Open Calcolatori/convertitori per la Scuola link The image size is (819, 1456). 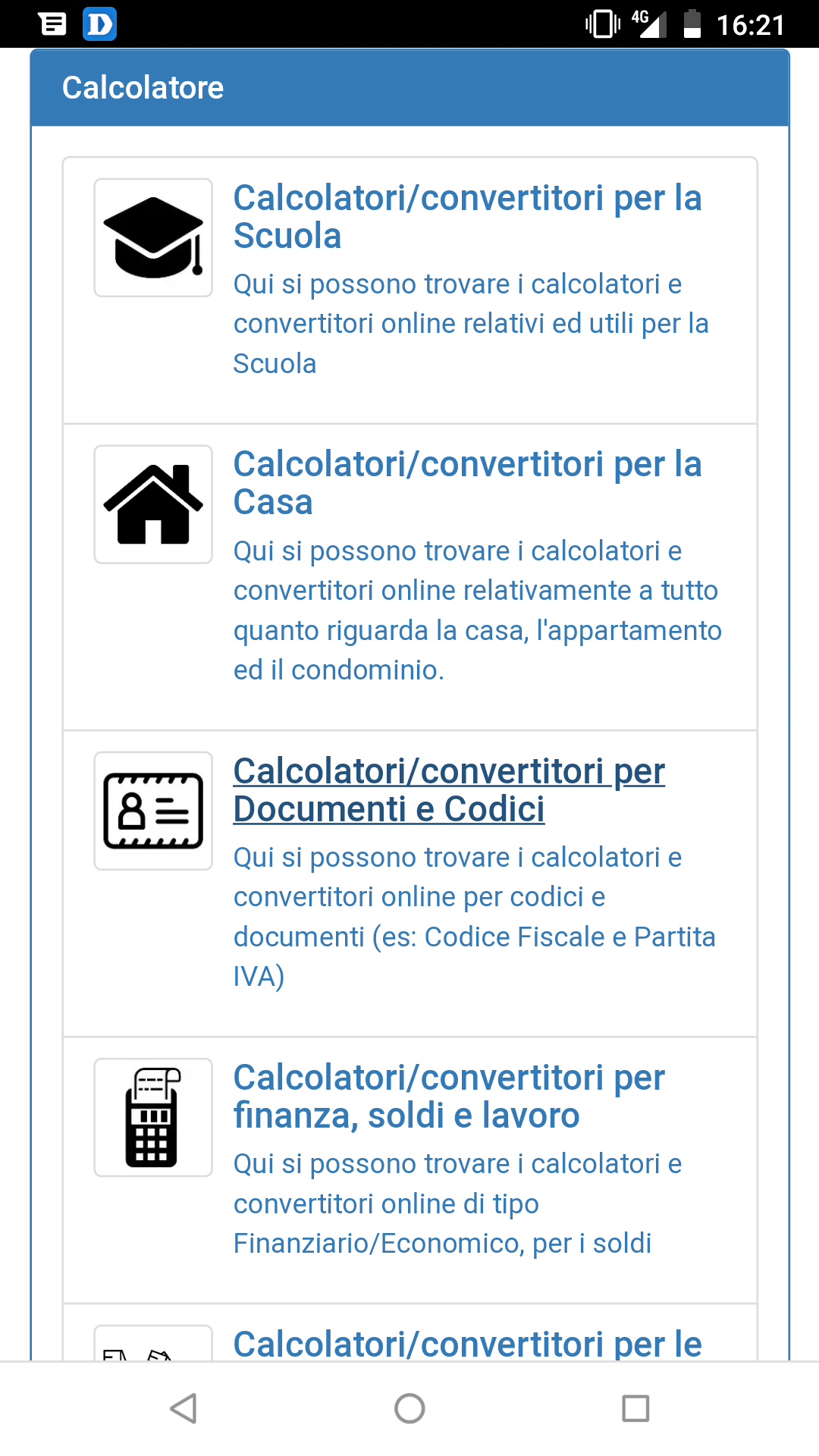coord(467,217)
